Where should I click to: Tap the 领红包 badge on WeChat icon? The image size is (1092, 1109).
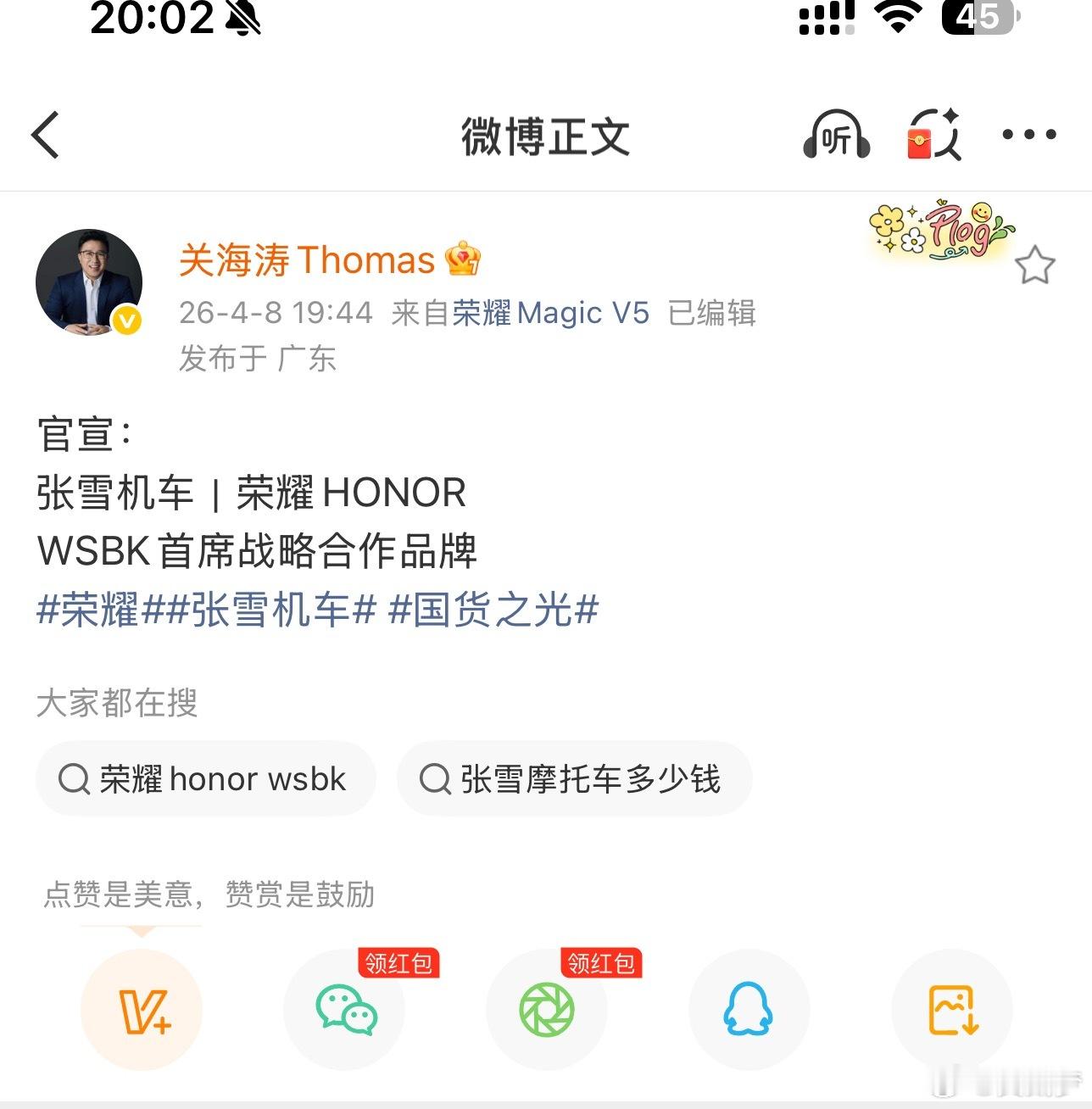coord(398,962)
